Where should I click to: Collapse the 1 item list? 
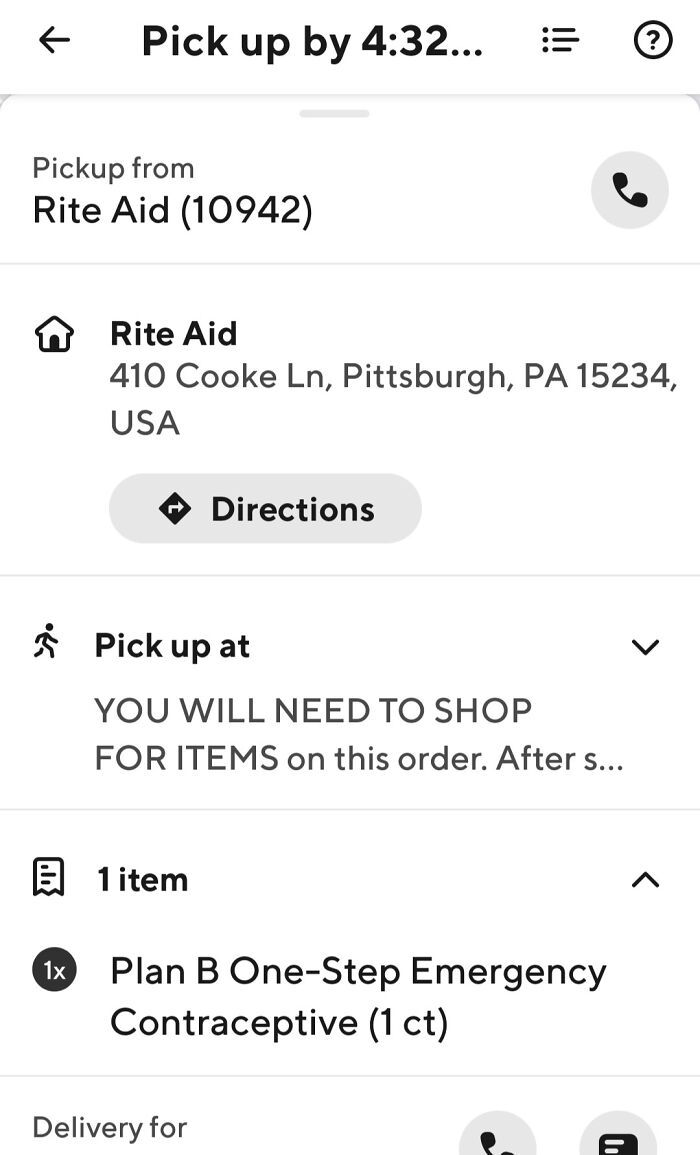[x=645, y=880]
